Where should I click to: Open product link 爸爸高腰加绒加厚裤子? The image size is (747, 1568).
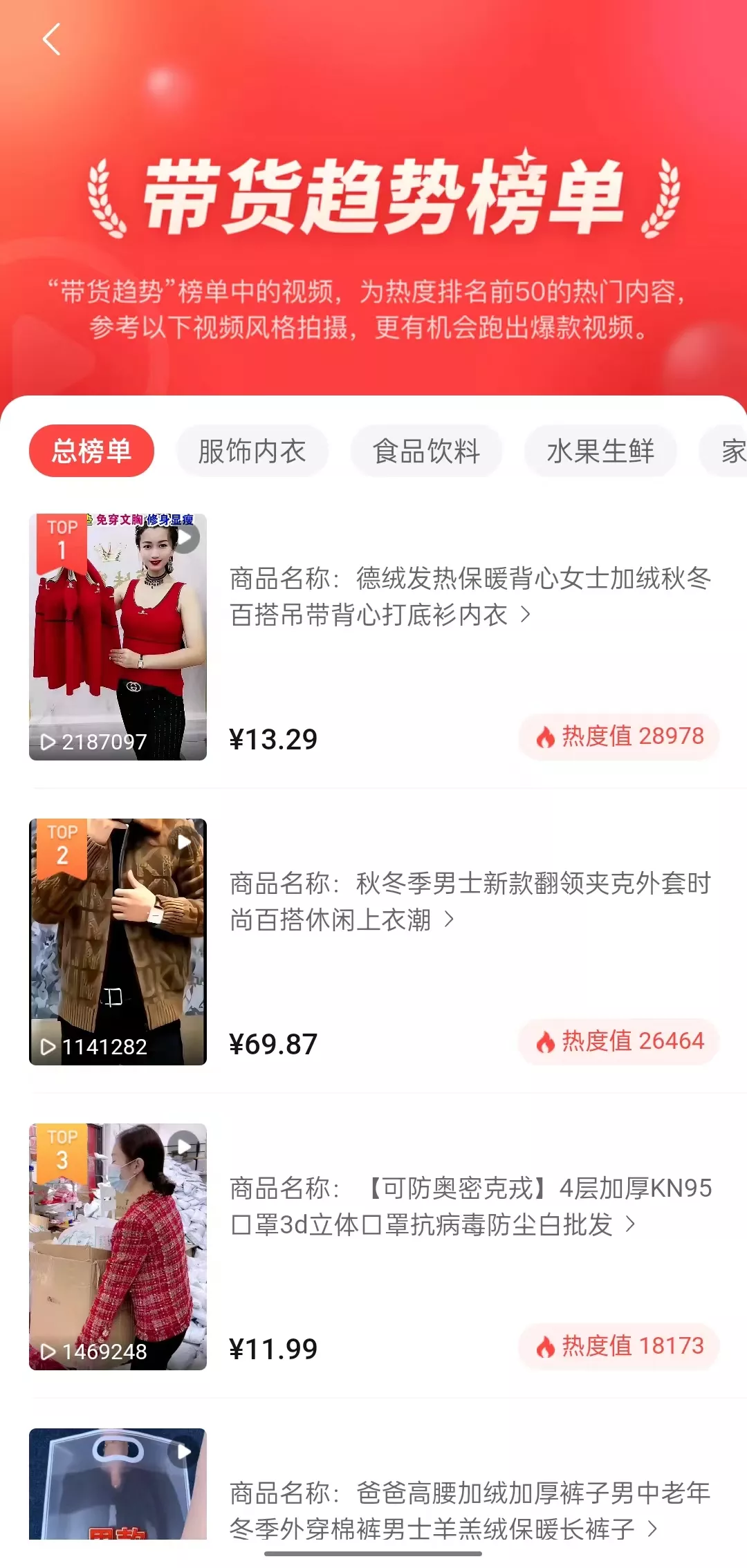[x=470, y=1511]
